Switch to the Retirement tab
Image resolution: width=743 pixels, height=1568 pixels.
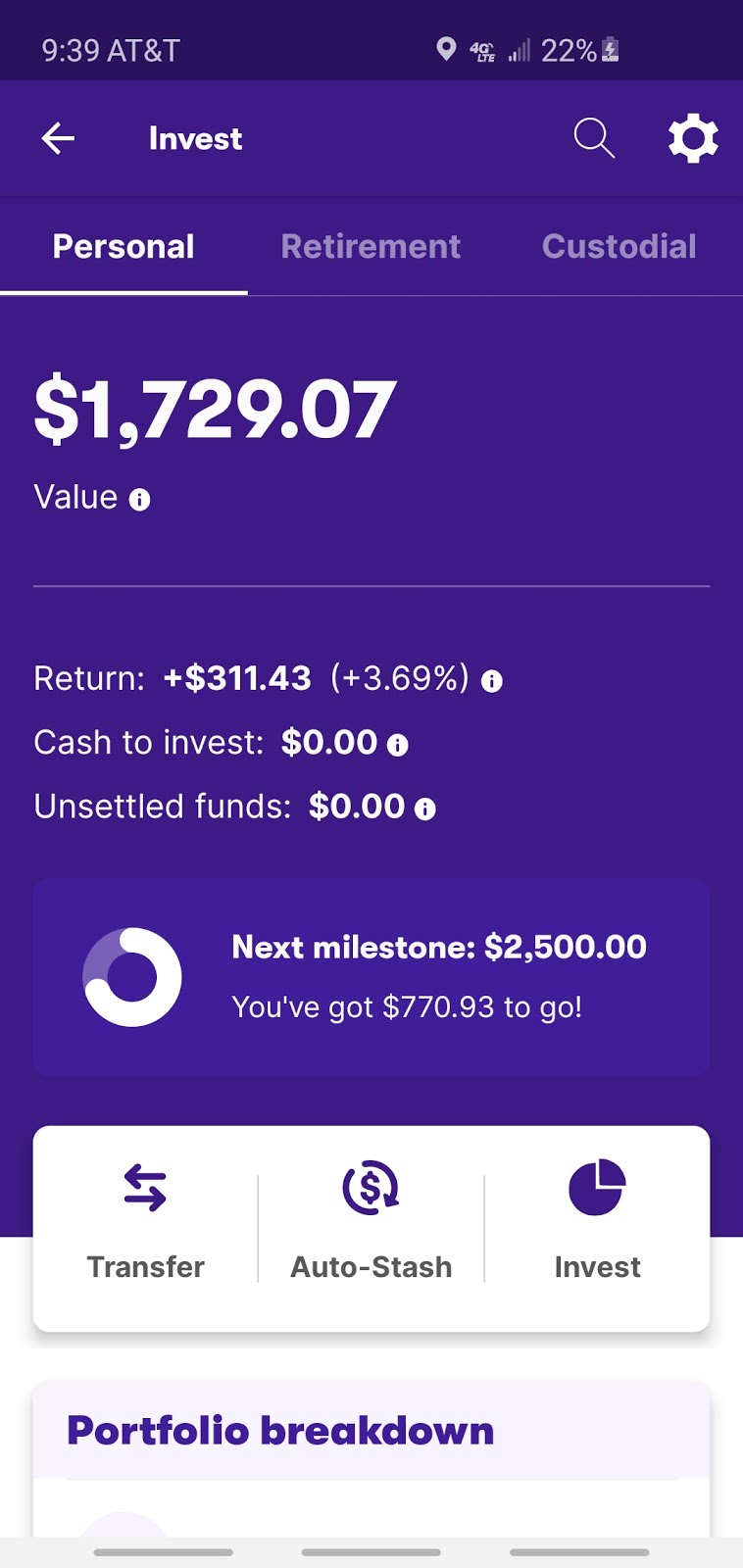[x=371, y=246]
